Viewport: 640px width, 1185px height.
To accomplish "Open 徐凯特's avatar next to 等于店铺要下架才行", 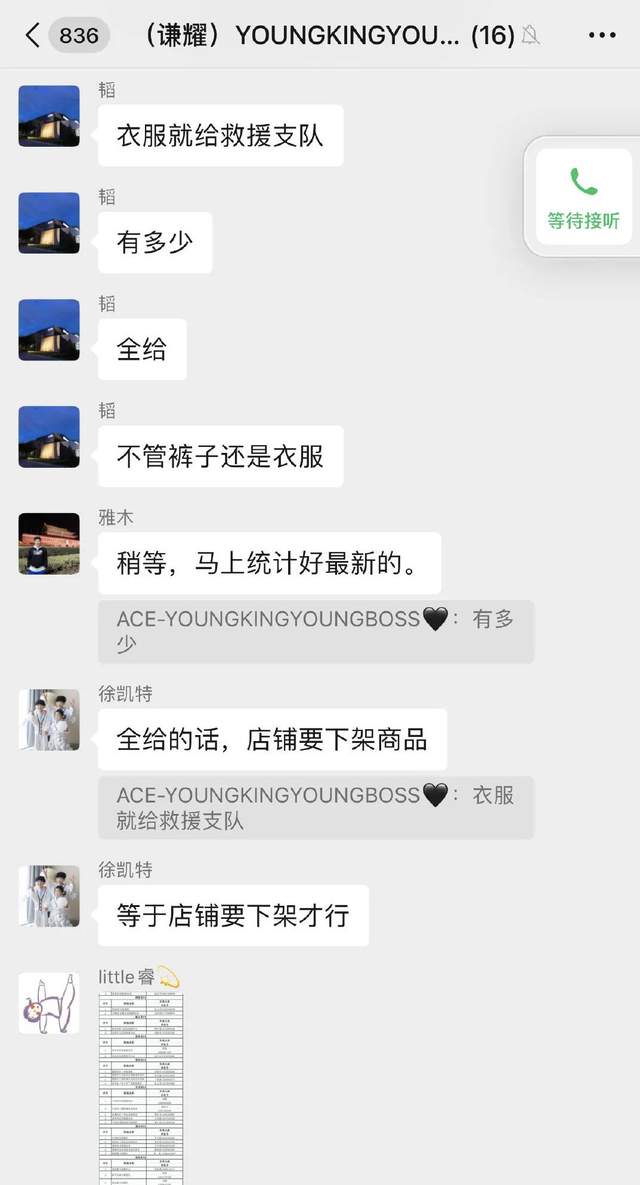I will click(x=49, y=896).
